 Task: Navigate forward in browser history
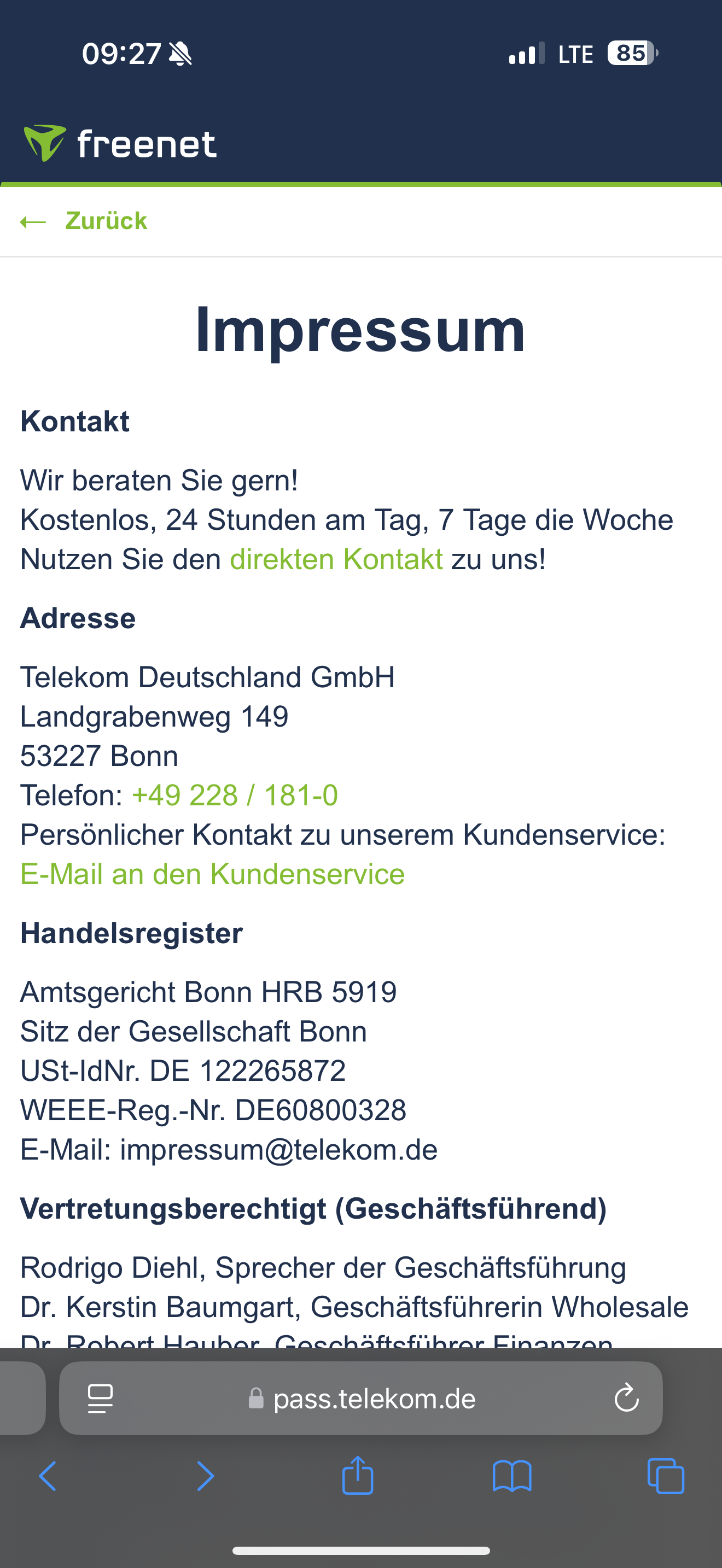(x=205, y=1476)
